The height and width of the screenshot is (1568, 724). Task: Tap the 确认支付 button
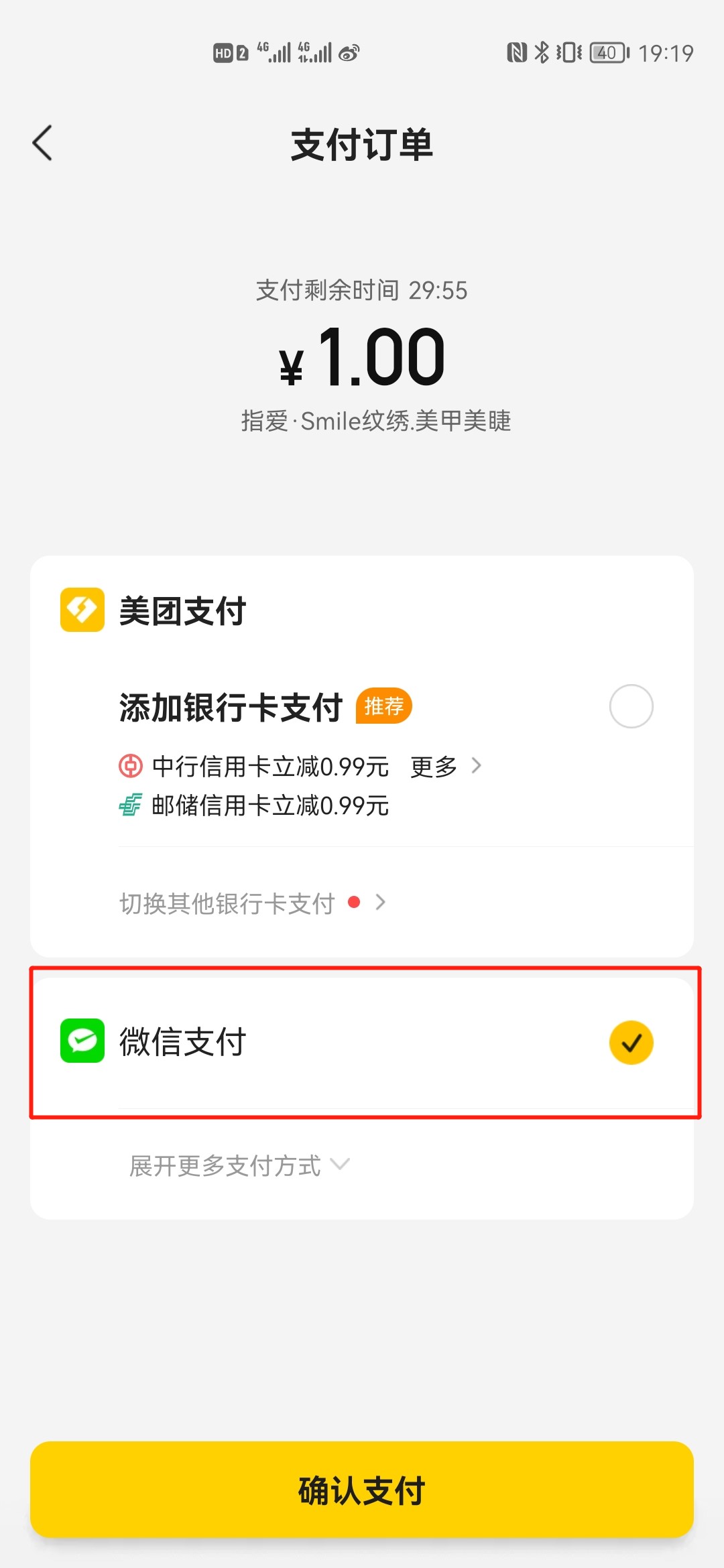point(362,1490)
